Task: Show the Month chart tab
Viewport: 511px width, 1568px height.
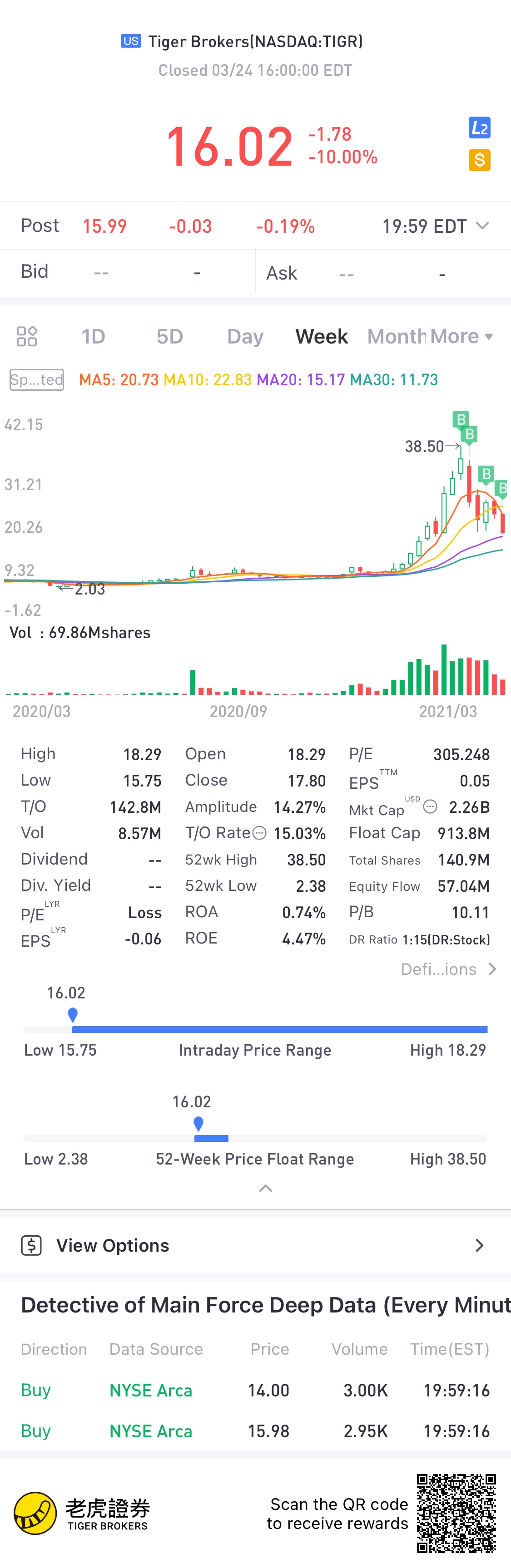Action: pos(396,336)
